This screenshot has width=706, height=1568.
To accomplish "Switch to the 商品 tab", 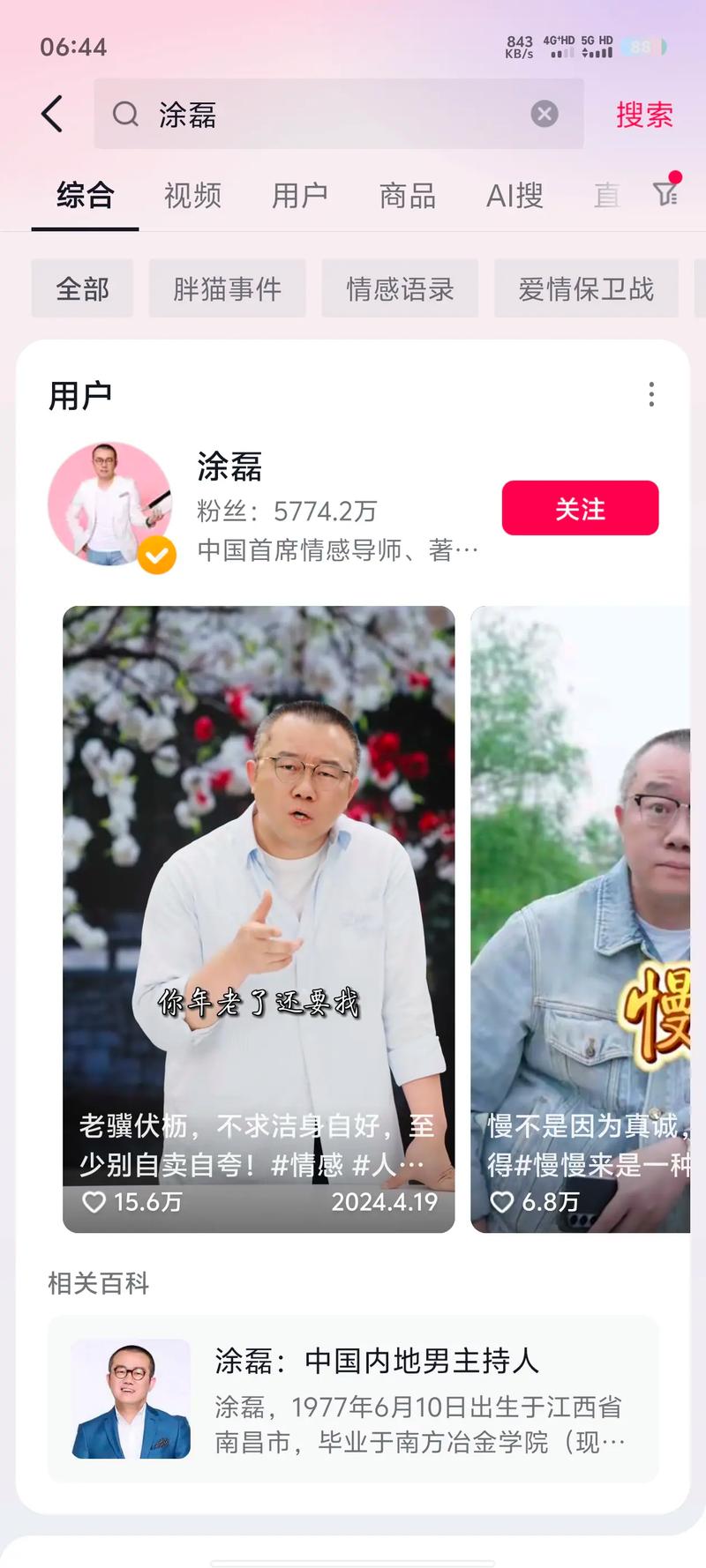I will (x=407, y=196).
